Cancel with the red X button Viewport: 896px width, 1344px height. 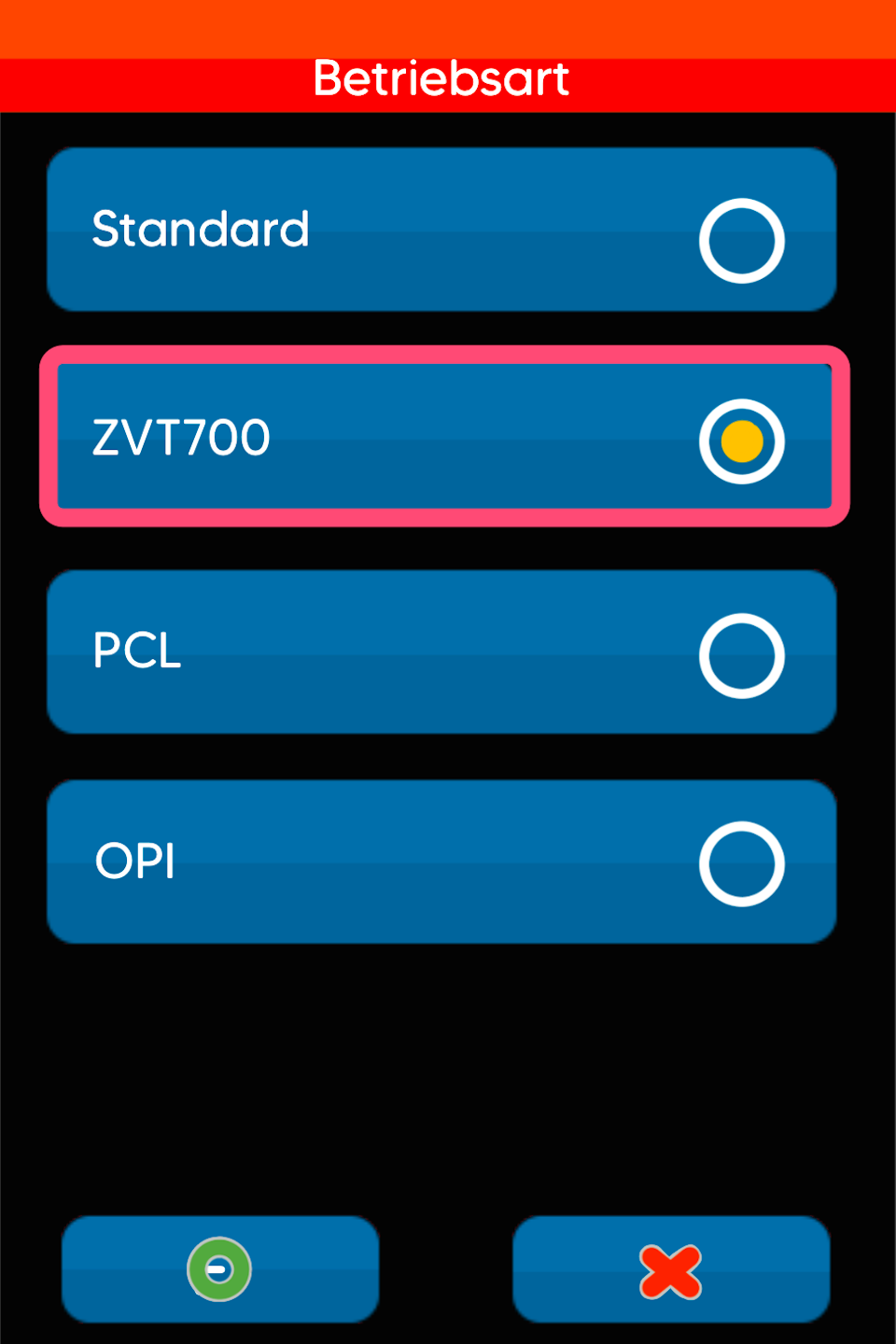tap(670, 1269)
